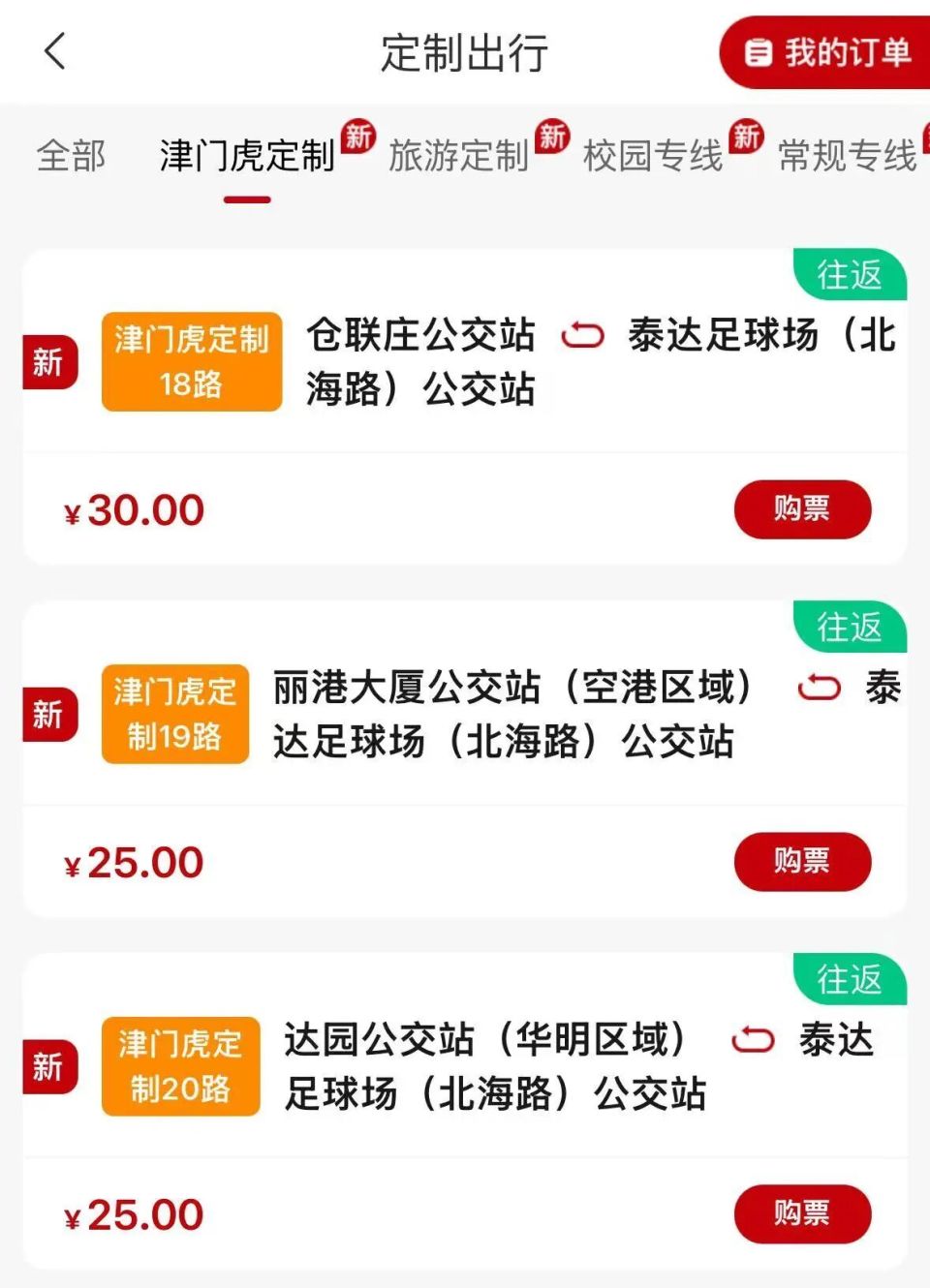Screen dimensions: 930x1288
Task: Switch to the 全部 tab
Action: [72, 156]
